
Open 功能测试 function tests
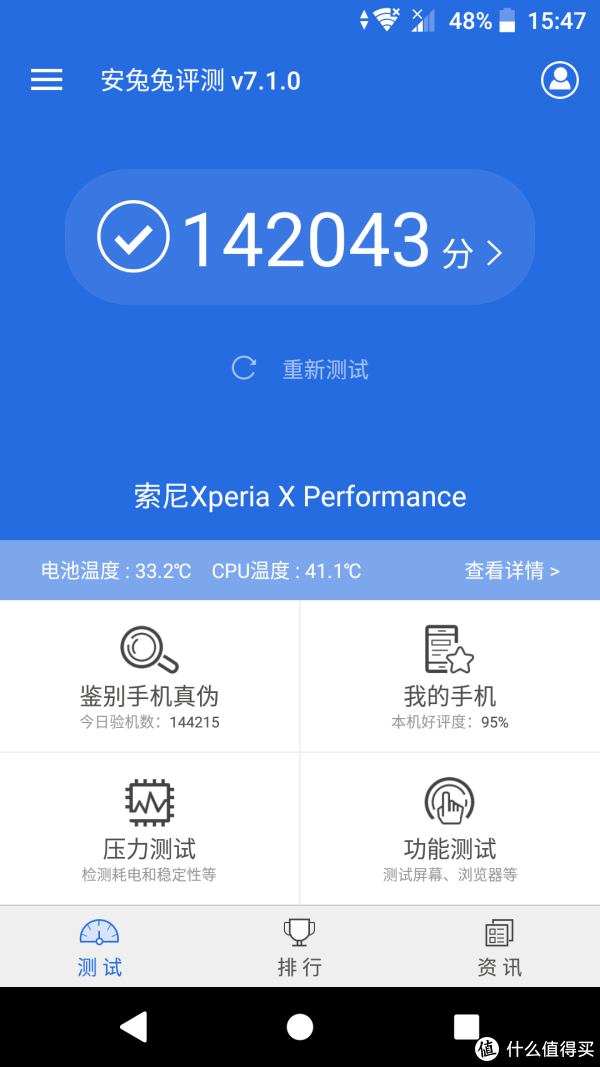click(450, 829)
